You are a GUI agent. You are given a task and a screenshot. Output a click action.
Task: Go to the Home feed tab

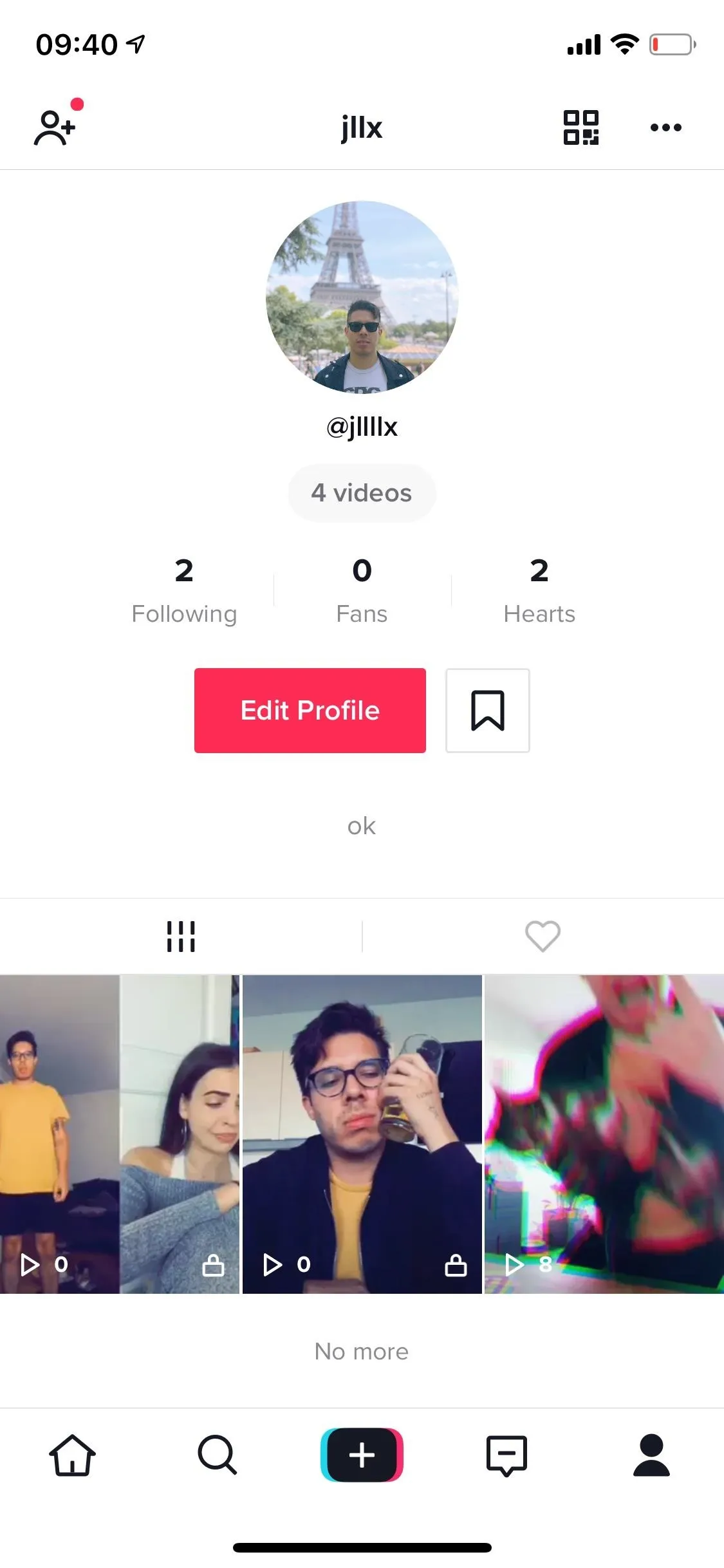pyautogui.click(x=73, y=1455)
